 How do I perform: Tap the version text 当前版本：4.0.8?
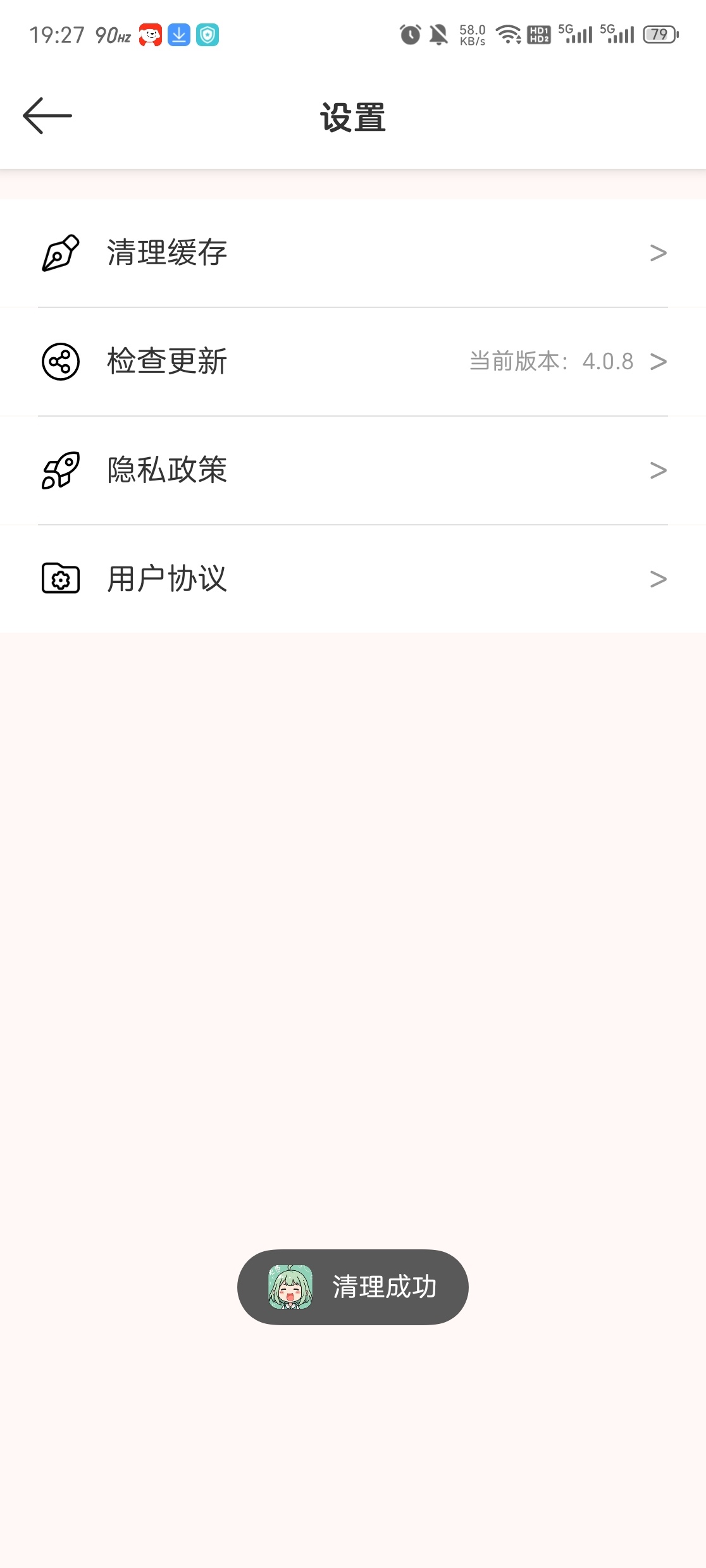[x=552, y=360]
